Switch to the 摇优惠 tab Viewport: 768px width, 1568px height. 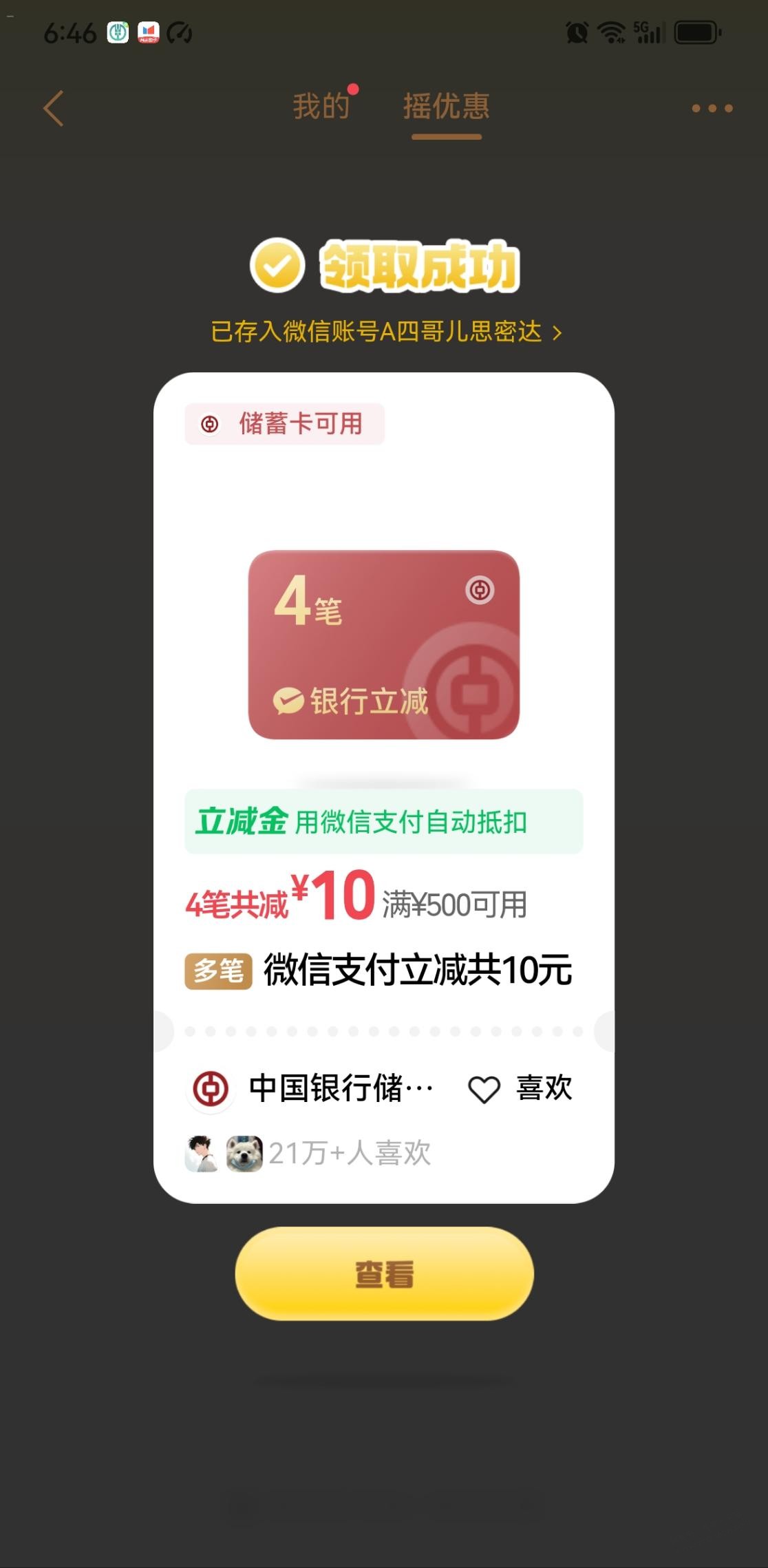[x=446, y=107]
